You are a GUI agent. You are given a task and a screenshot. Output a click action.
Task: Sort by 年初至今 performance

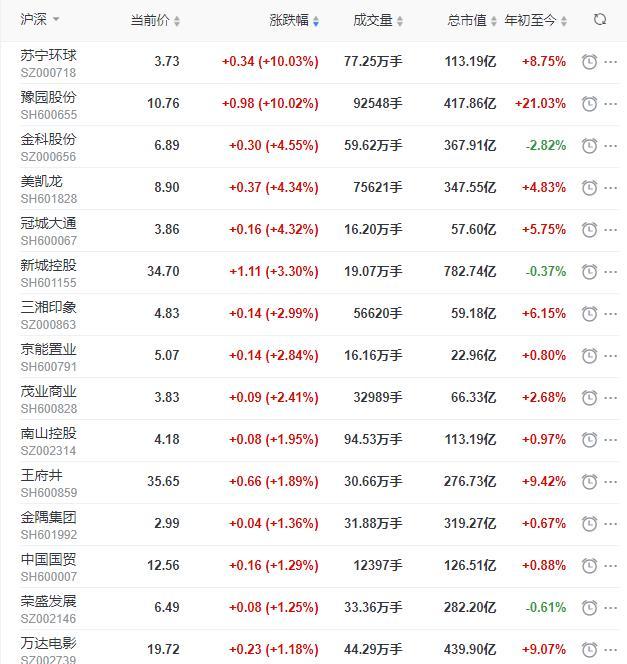coord(536,20)
